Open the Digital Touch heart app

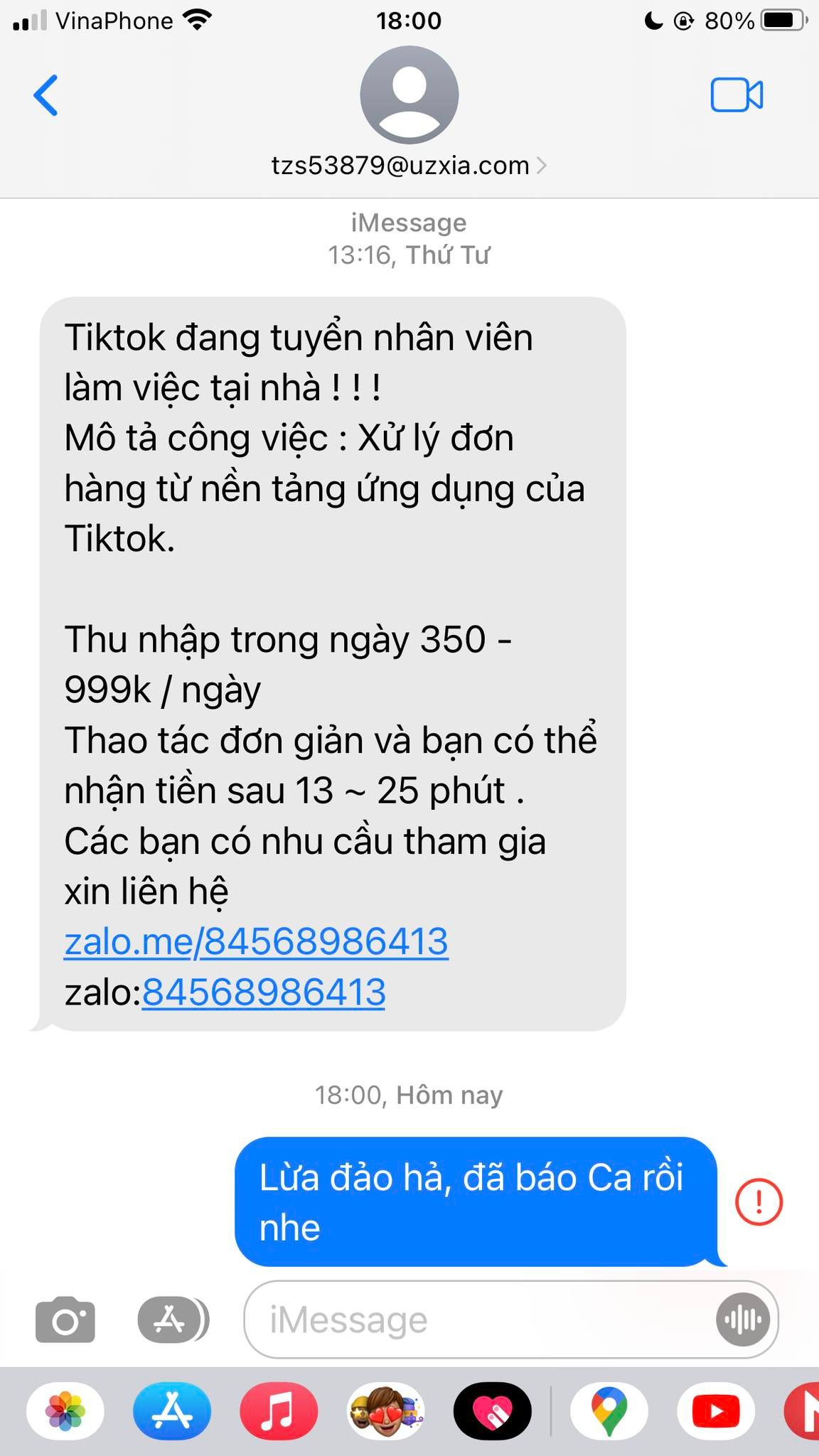point(492,1411)
